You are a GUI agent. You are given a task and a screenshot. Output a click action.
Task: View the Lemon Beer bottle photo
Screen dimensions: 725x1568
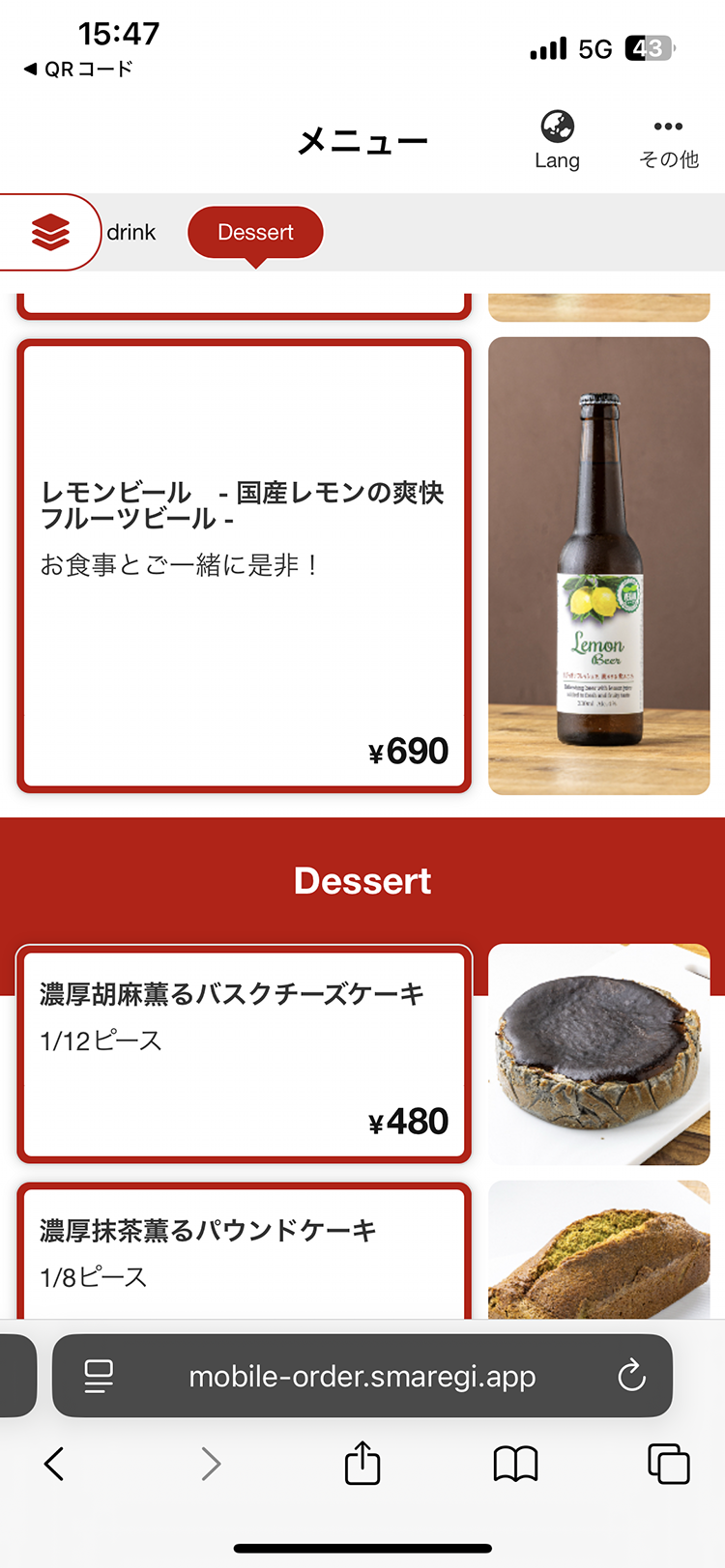click(x=599, y=565)
